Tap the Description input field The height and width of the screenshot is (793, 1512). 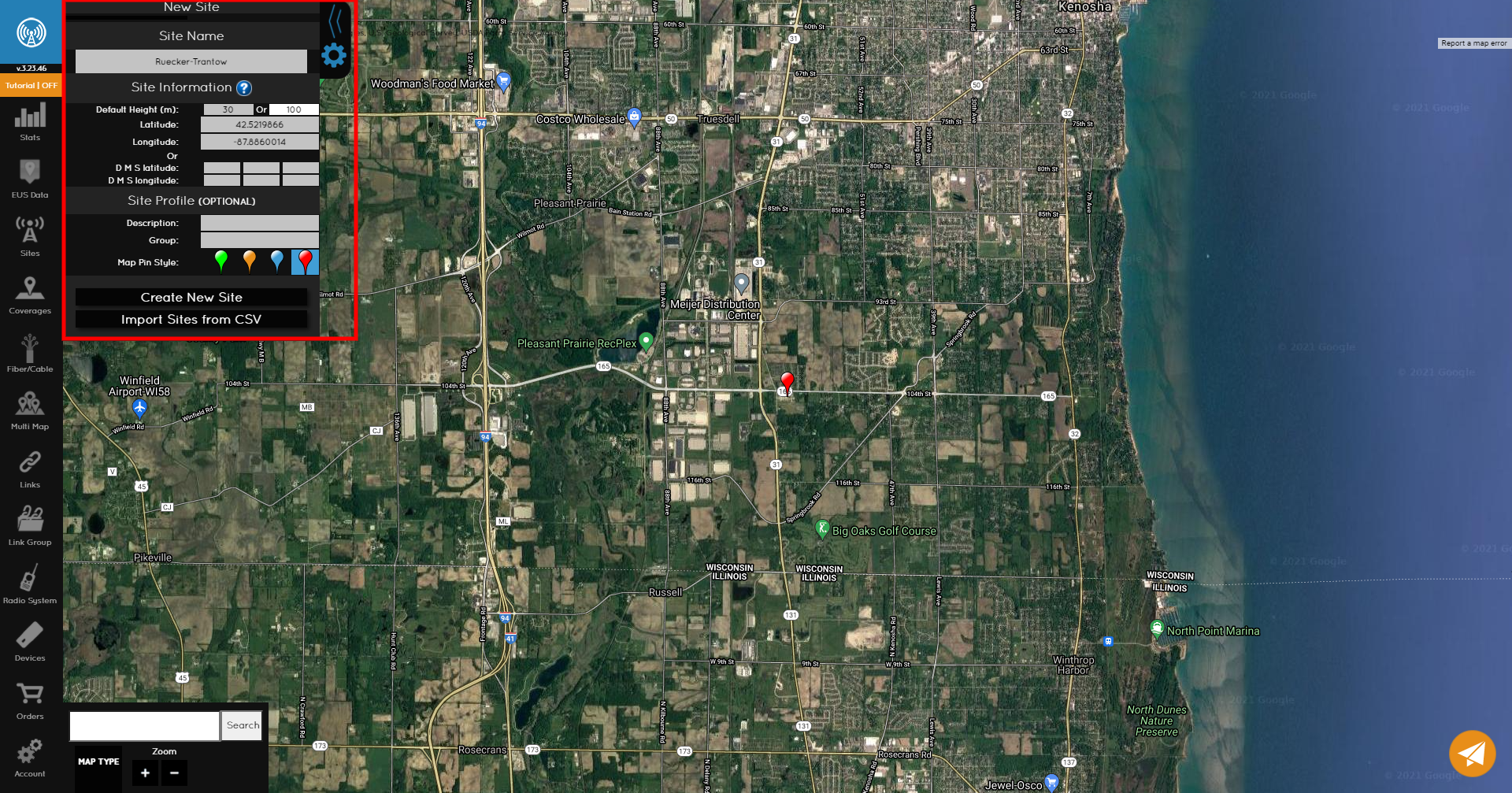259,223
